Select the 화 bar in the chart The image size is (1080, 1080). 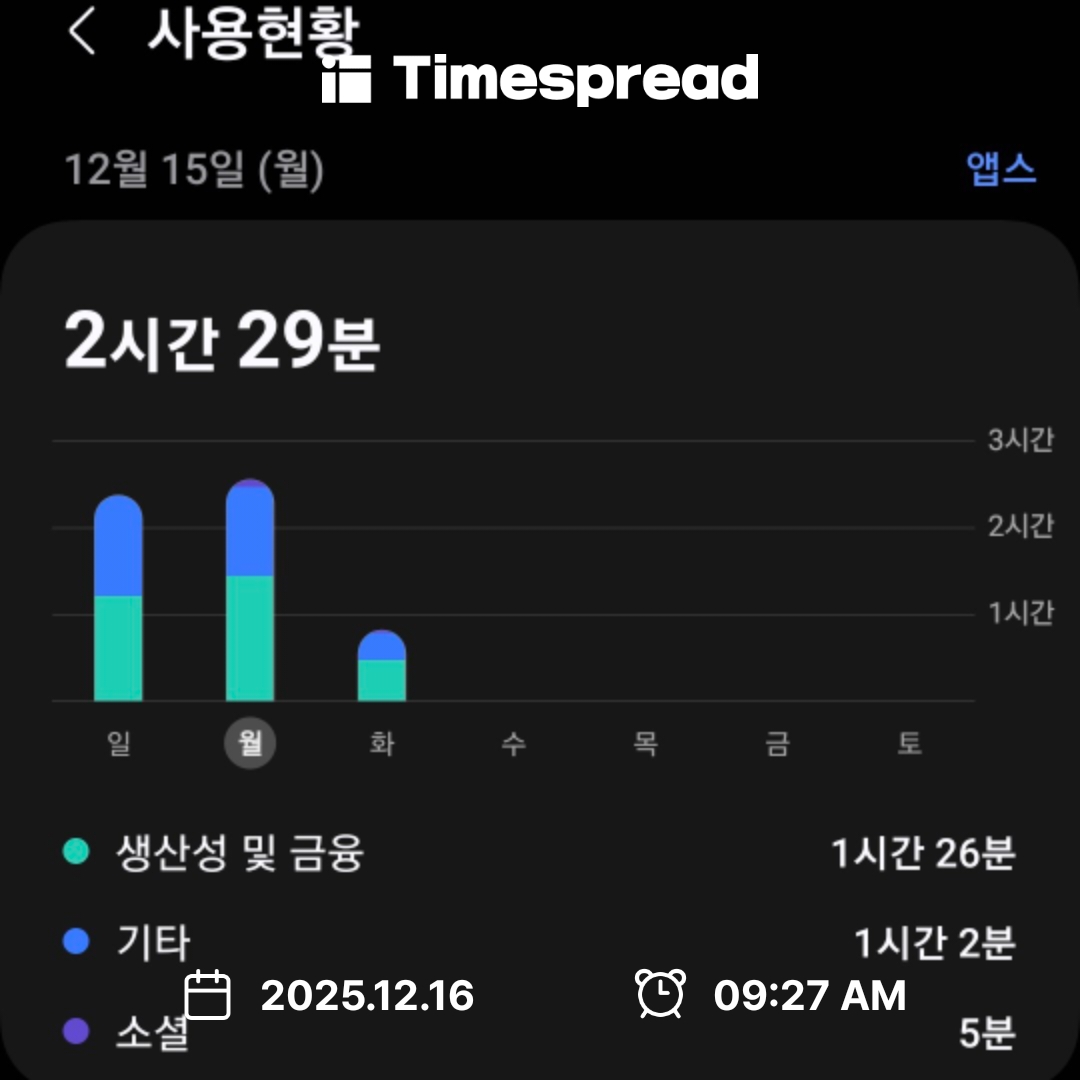(382, 666)
